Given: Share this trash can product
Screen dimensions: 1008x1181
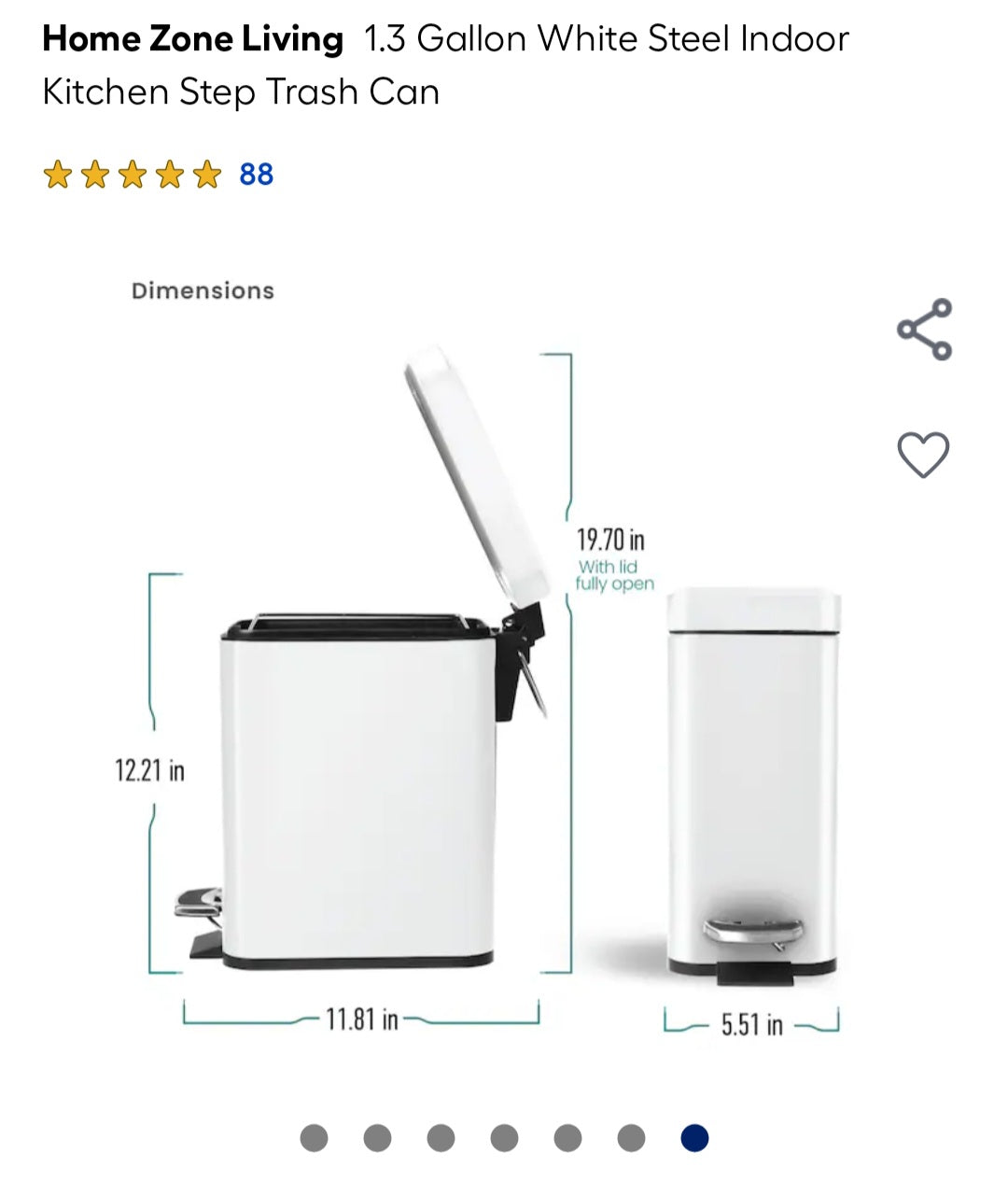Looking at the screenshot, I should tap(924, 330).
